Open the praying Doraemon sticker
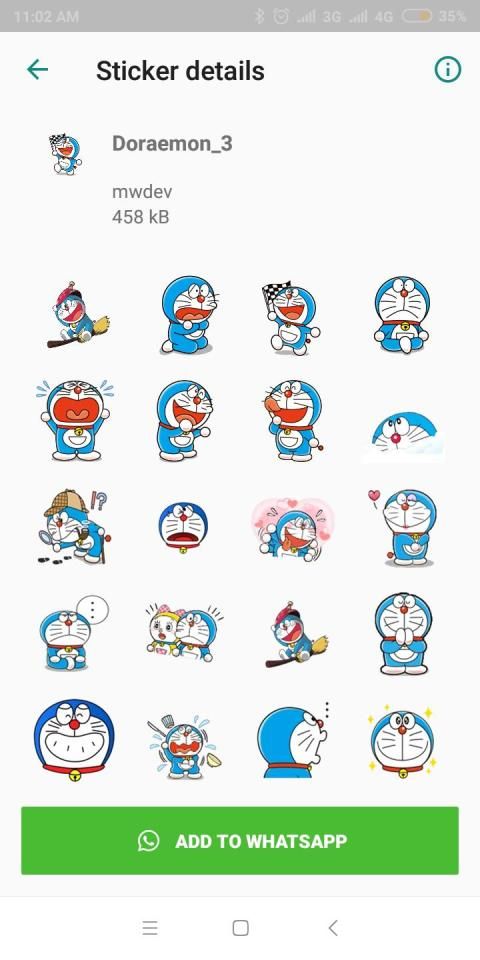Screen dimensions: 480x960 (x=402, y=633)
